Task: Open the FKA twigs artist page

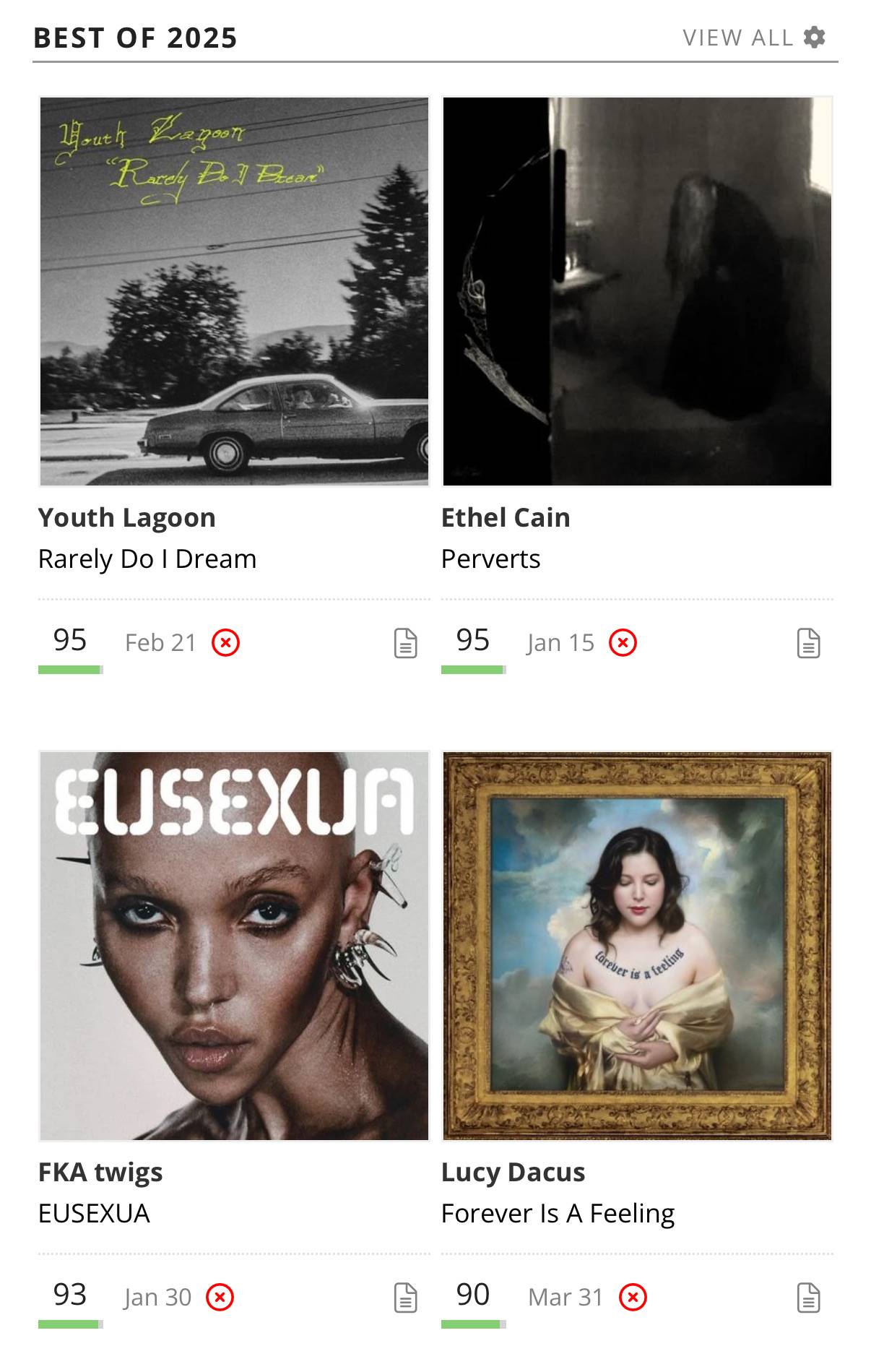Action: [x=100, y=1172]
